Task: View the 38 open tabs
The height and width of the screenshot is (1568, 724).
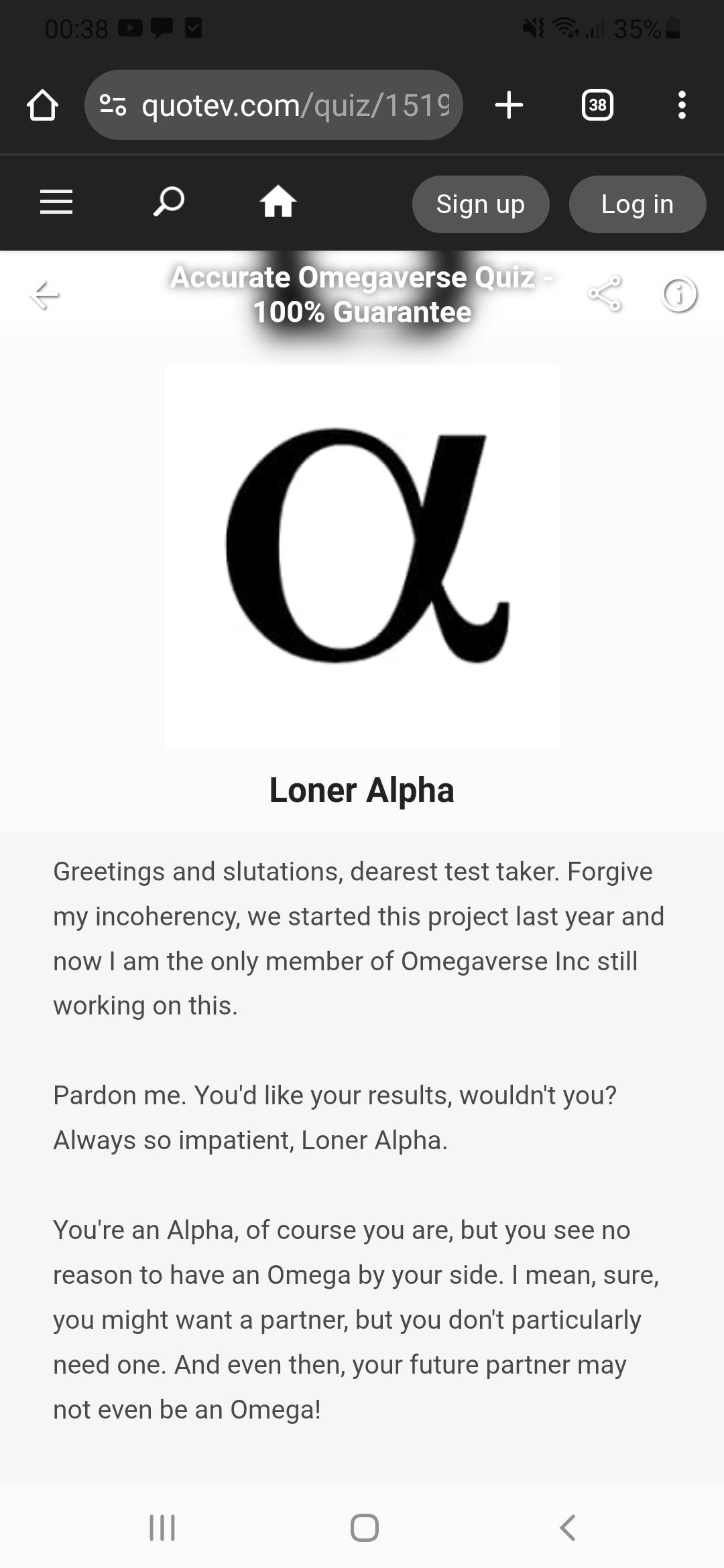Action: [x=597, y=105]
